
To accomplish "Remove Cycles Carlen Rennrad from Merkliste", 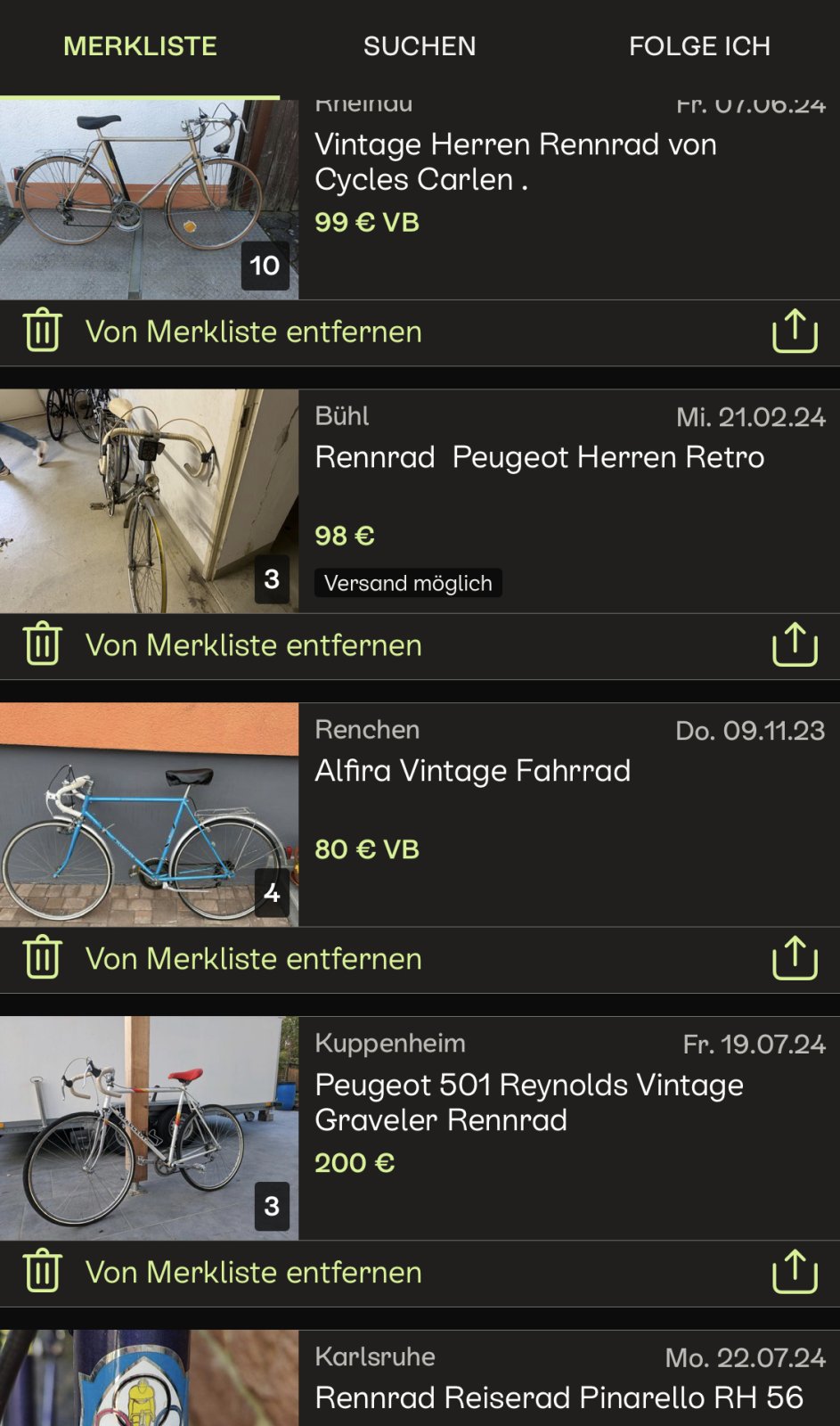I will point(223,332).
